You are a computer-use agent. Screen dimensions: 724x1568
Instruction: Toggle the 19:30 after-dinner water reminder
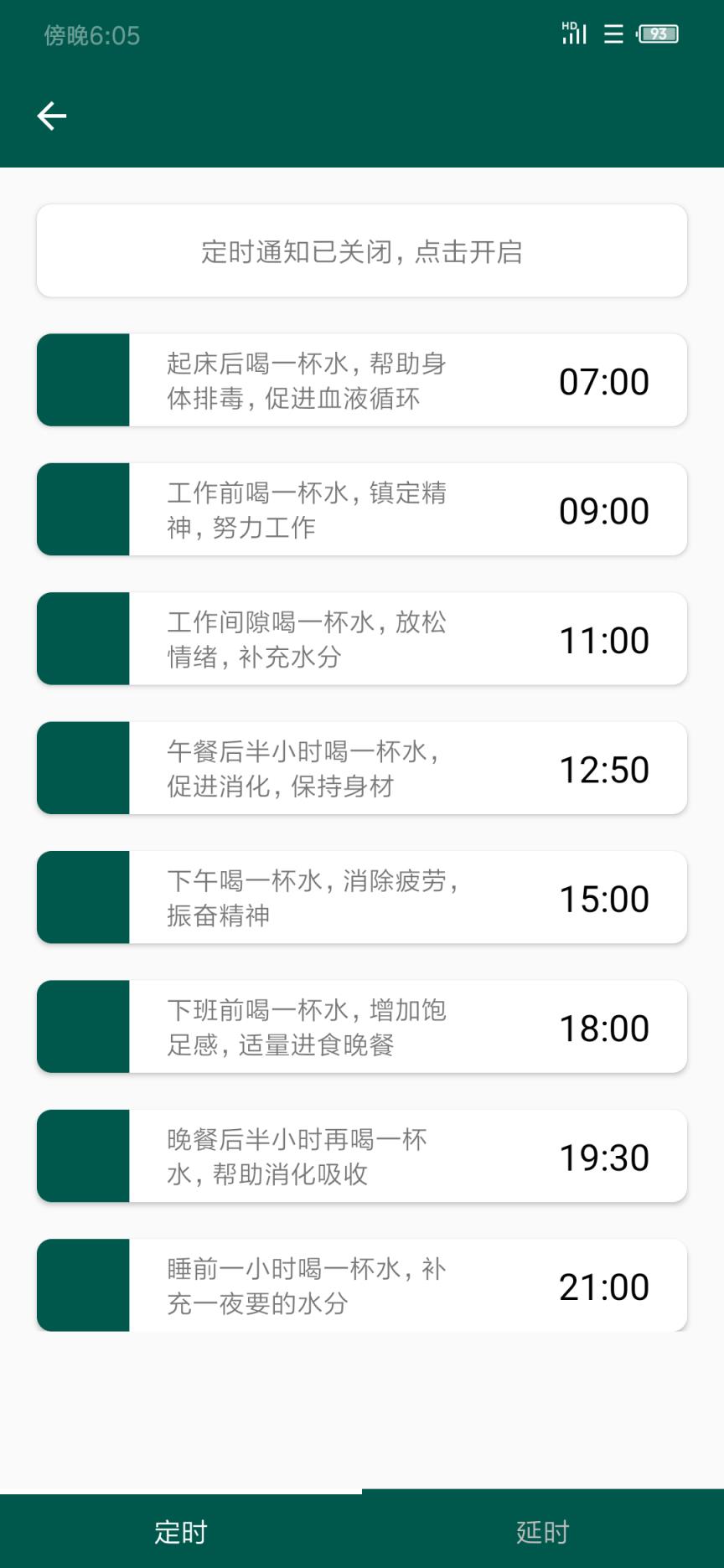[83, 1156]
